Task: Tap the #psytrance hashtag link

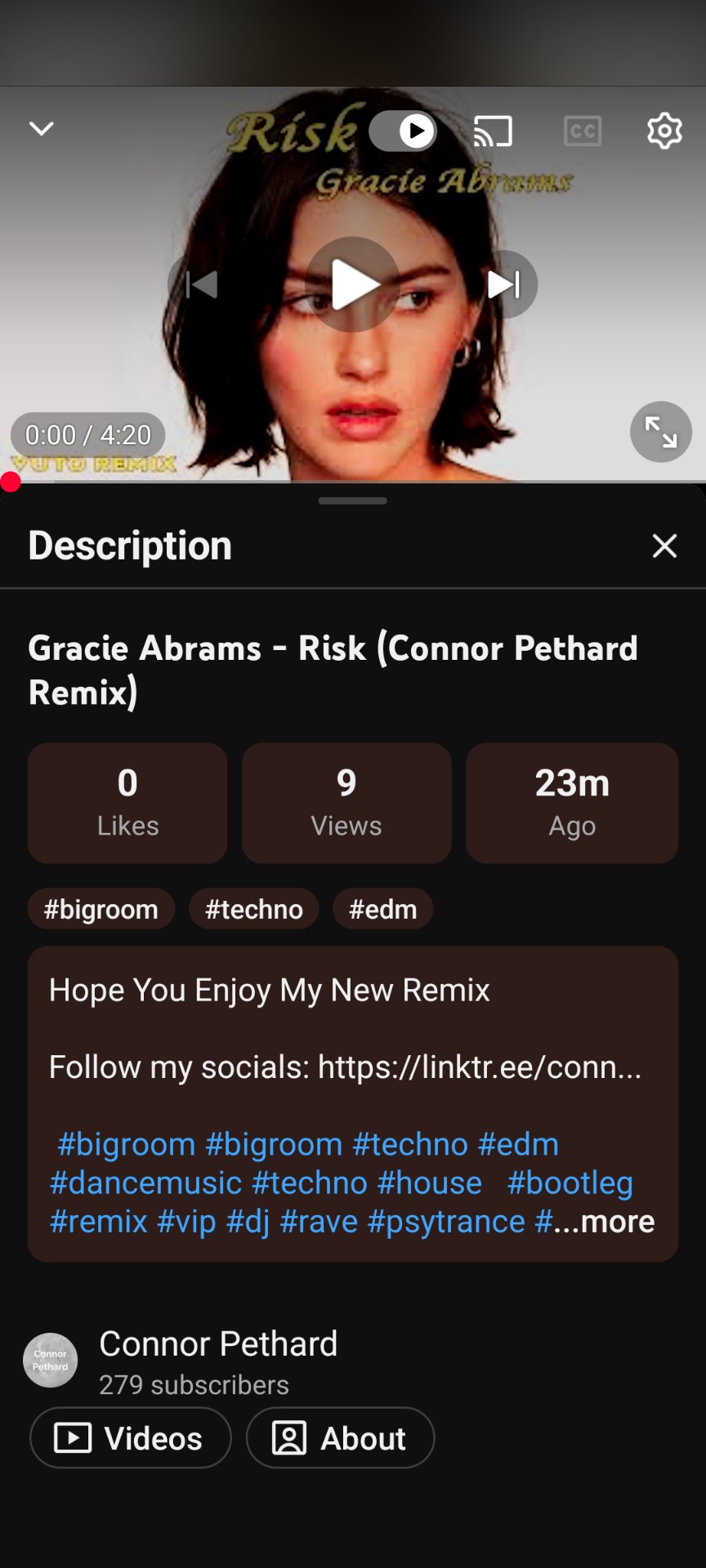Action: 446,1221
